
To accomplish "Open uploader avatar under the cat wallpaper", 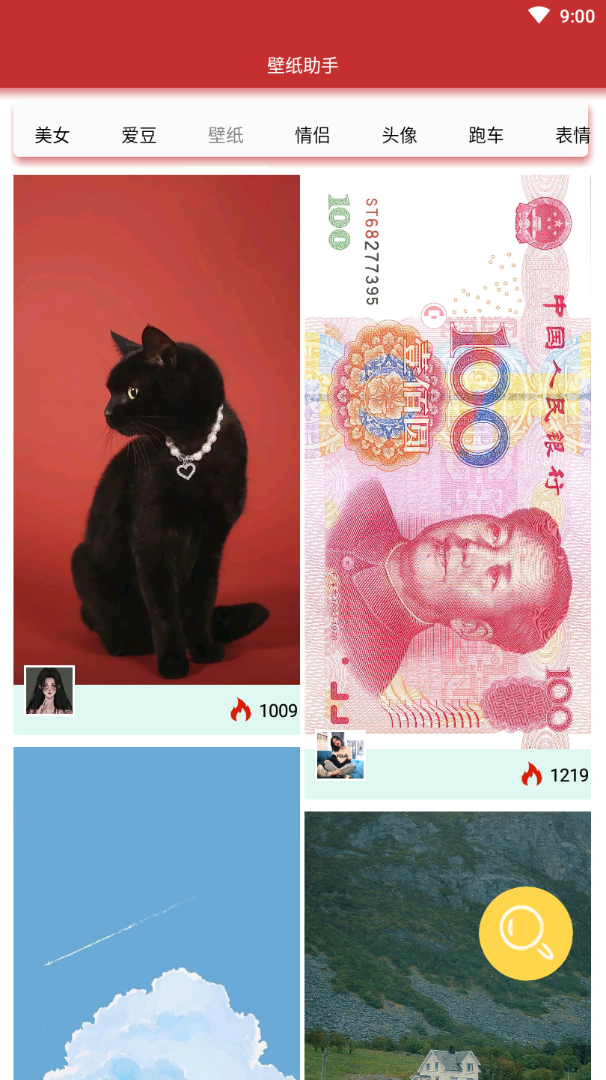I will point(50,691).
